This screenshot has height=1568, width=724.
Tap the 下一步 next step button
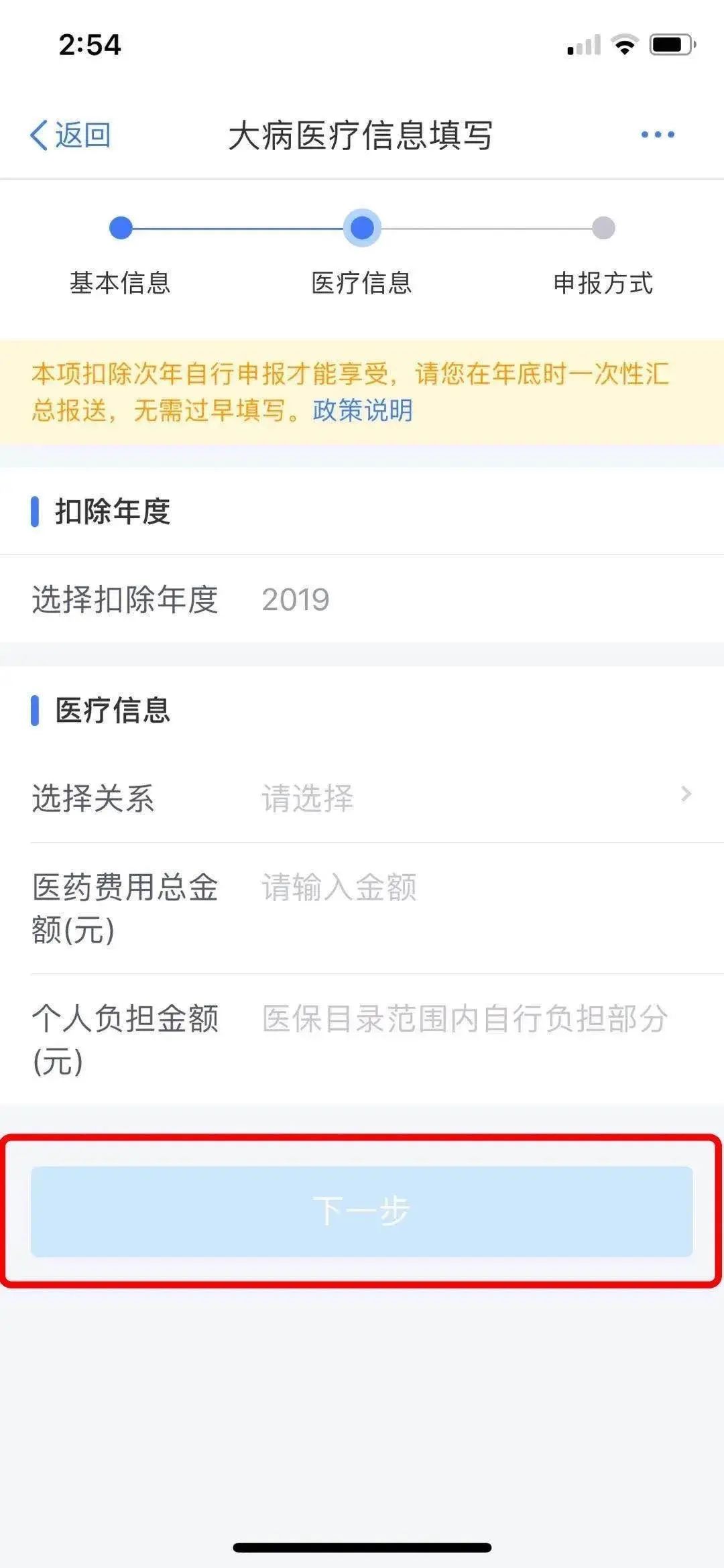(361, 1211)
